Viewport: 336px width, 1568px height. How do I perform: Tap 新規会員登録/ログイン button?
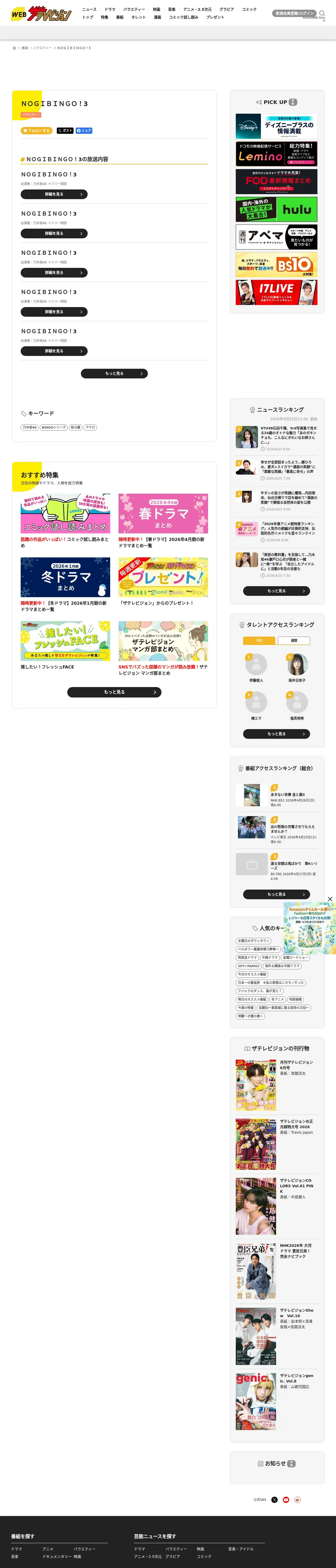click(295, 13)
